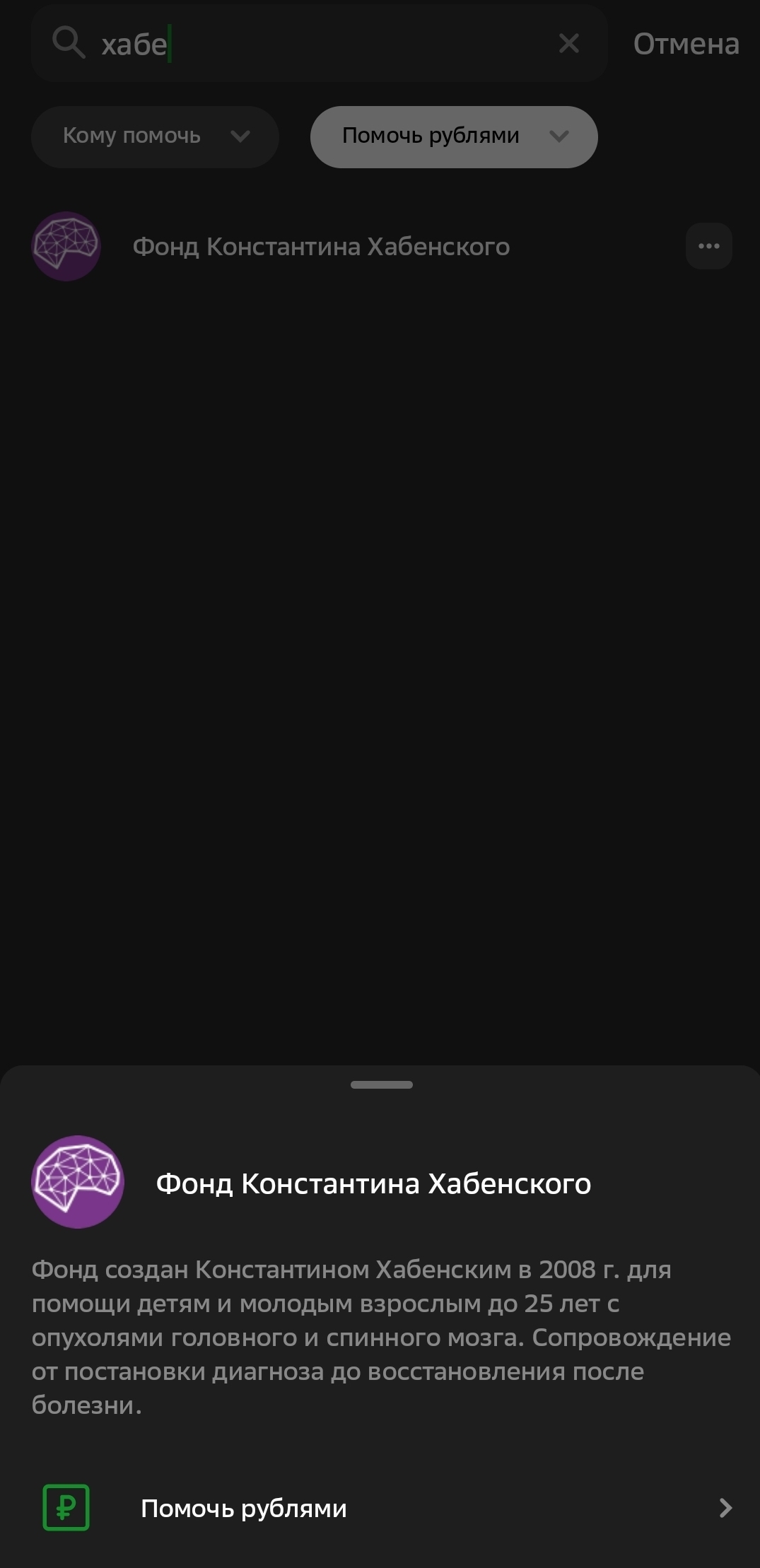Expand the "Кому помочь" filter dropdown
Image resolution: width=760 pixels, height=1568 pixels.
point(155,136)
